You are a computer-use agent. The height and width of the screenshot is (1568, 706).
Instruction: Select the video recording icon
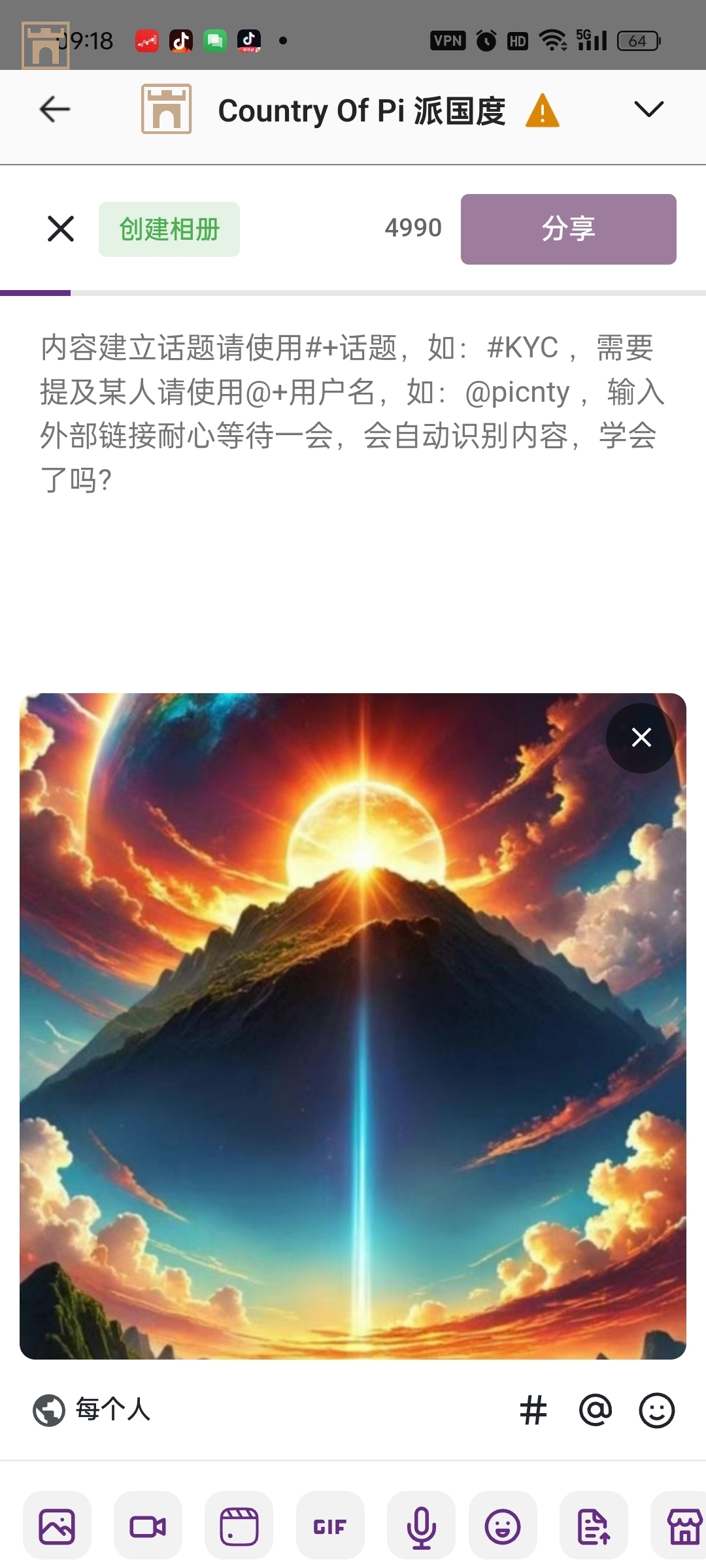click(x=148, y=1527)
